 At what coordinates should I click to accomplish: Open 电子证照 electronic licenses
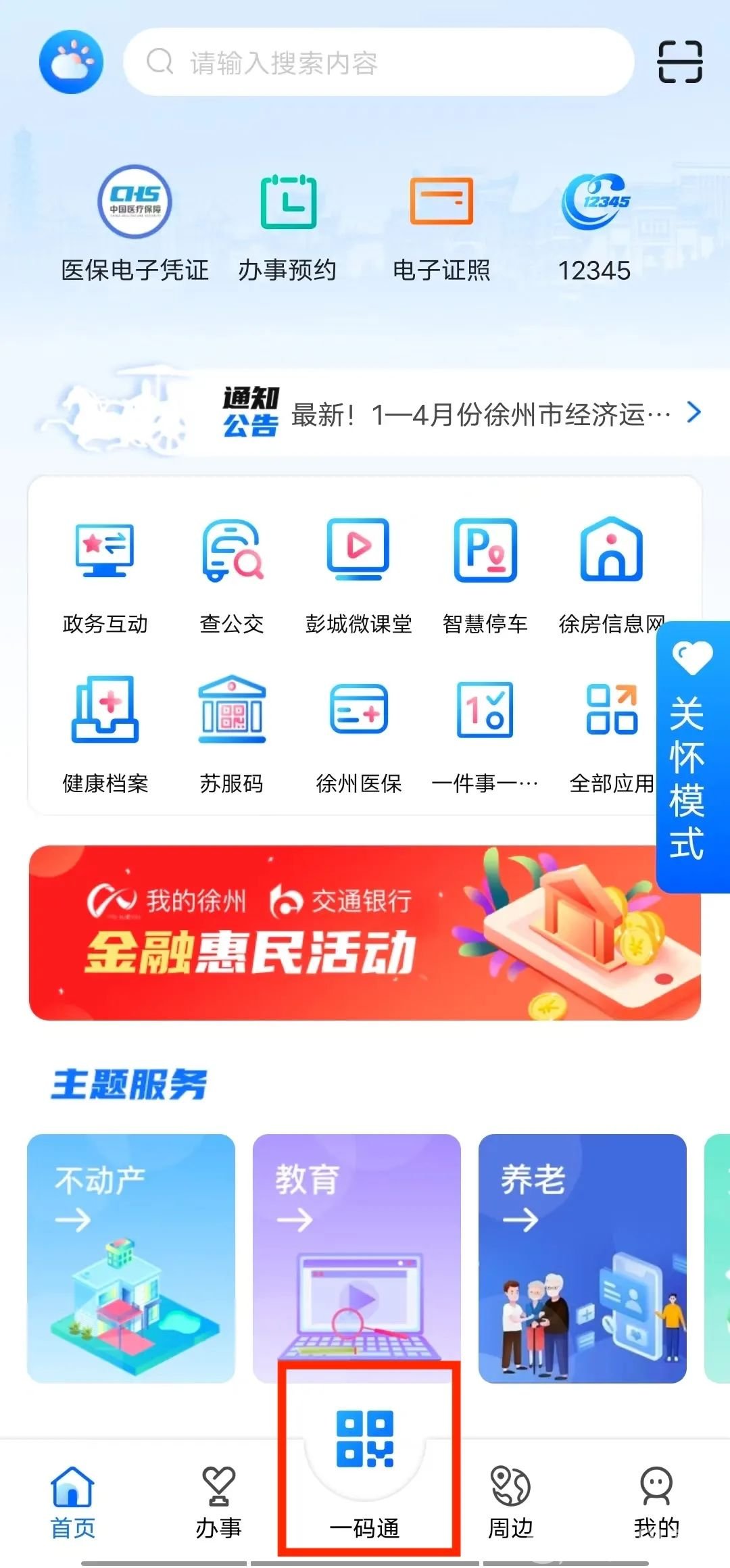(x=441, y=223)
